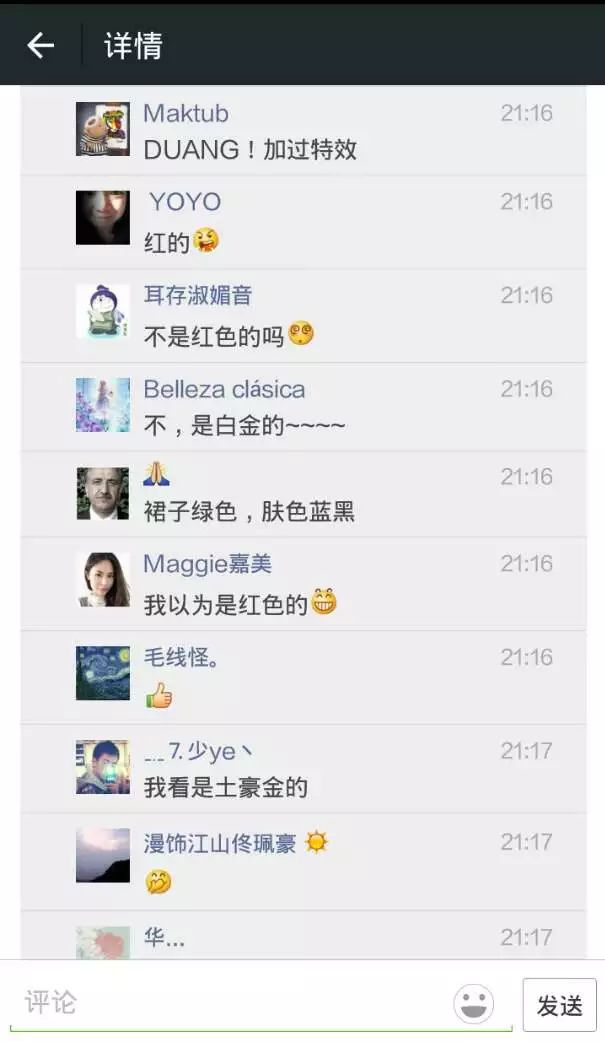The height and width of the screenshot is (1042, 605).
Task: Open 耳存淑媚音's profile via name
Action: (x=197, y=295)
